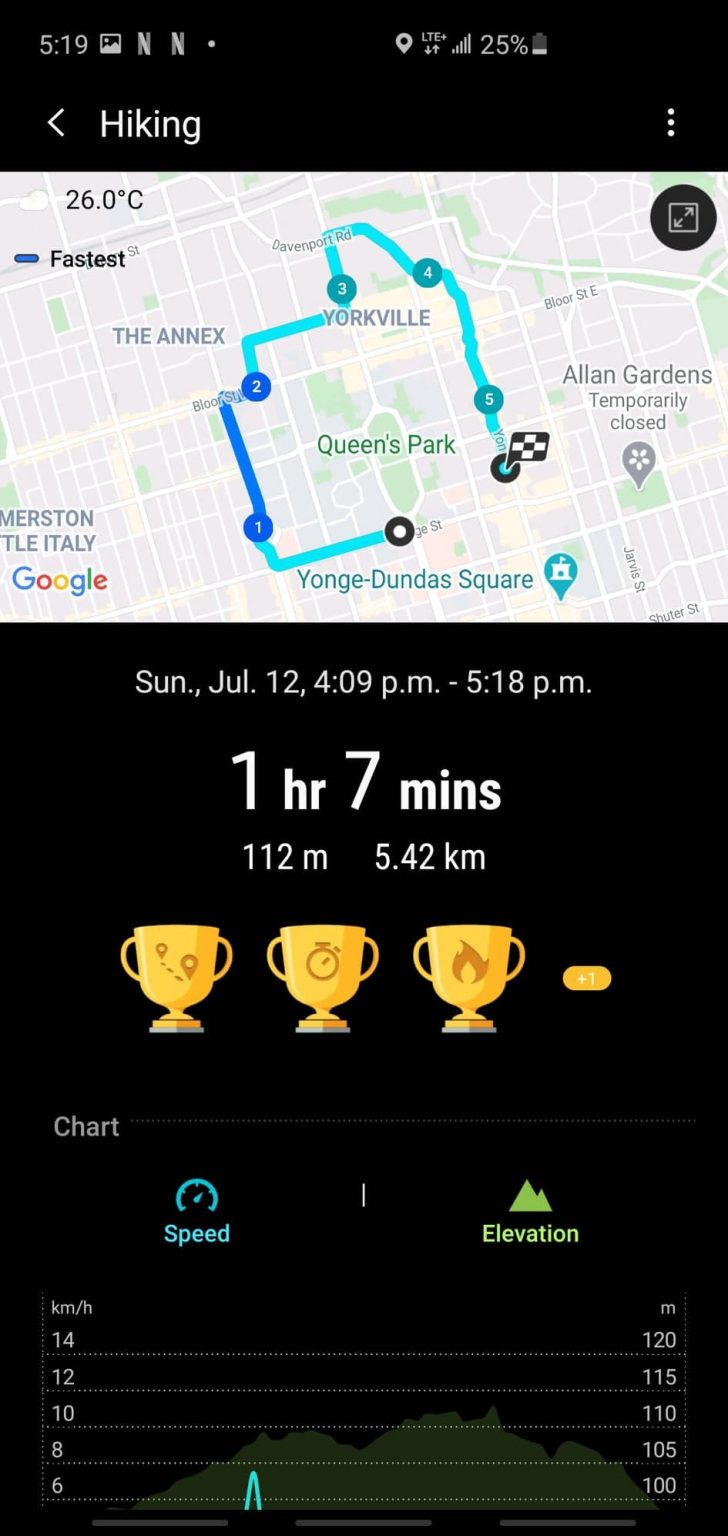Tap the 5:19 clock in the status bar

(x=62, y=44)
